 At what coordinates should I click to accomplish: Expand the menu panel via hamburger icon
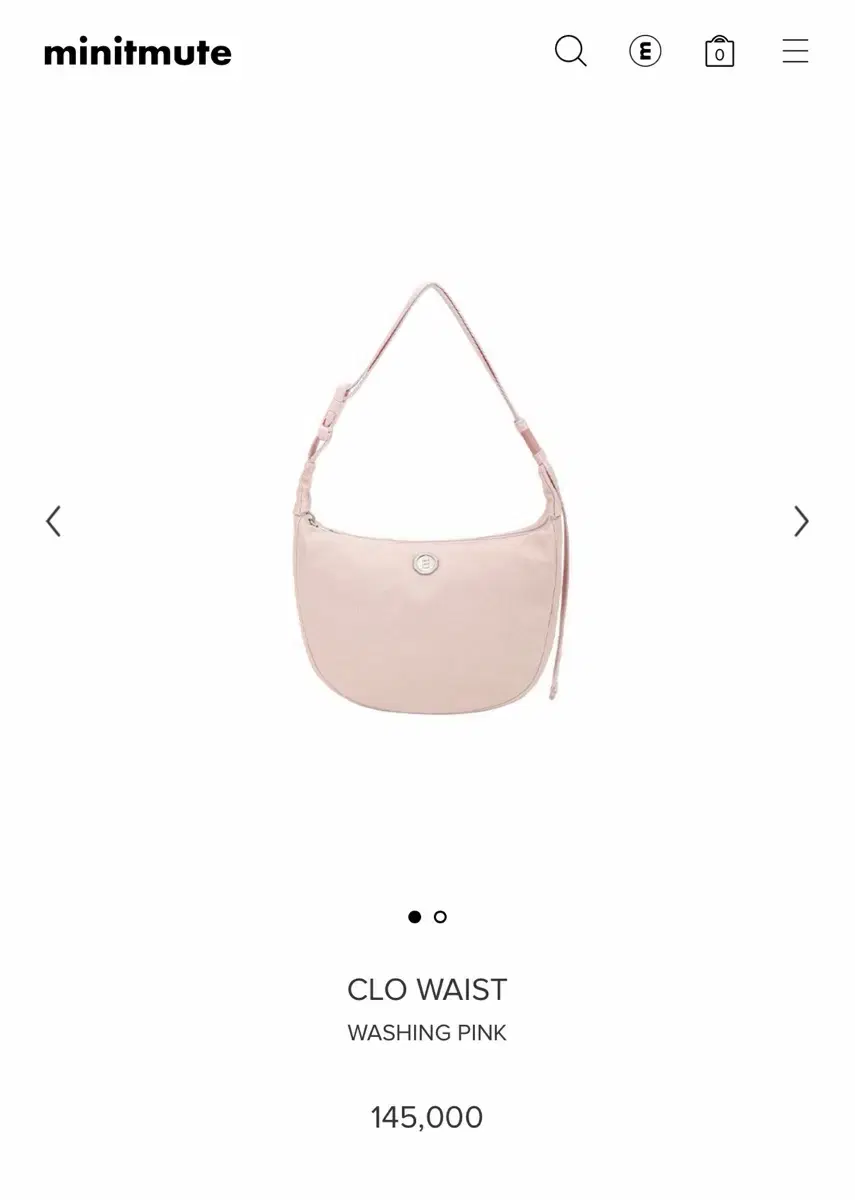pos(795,50)
